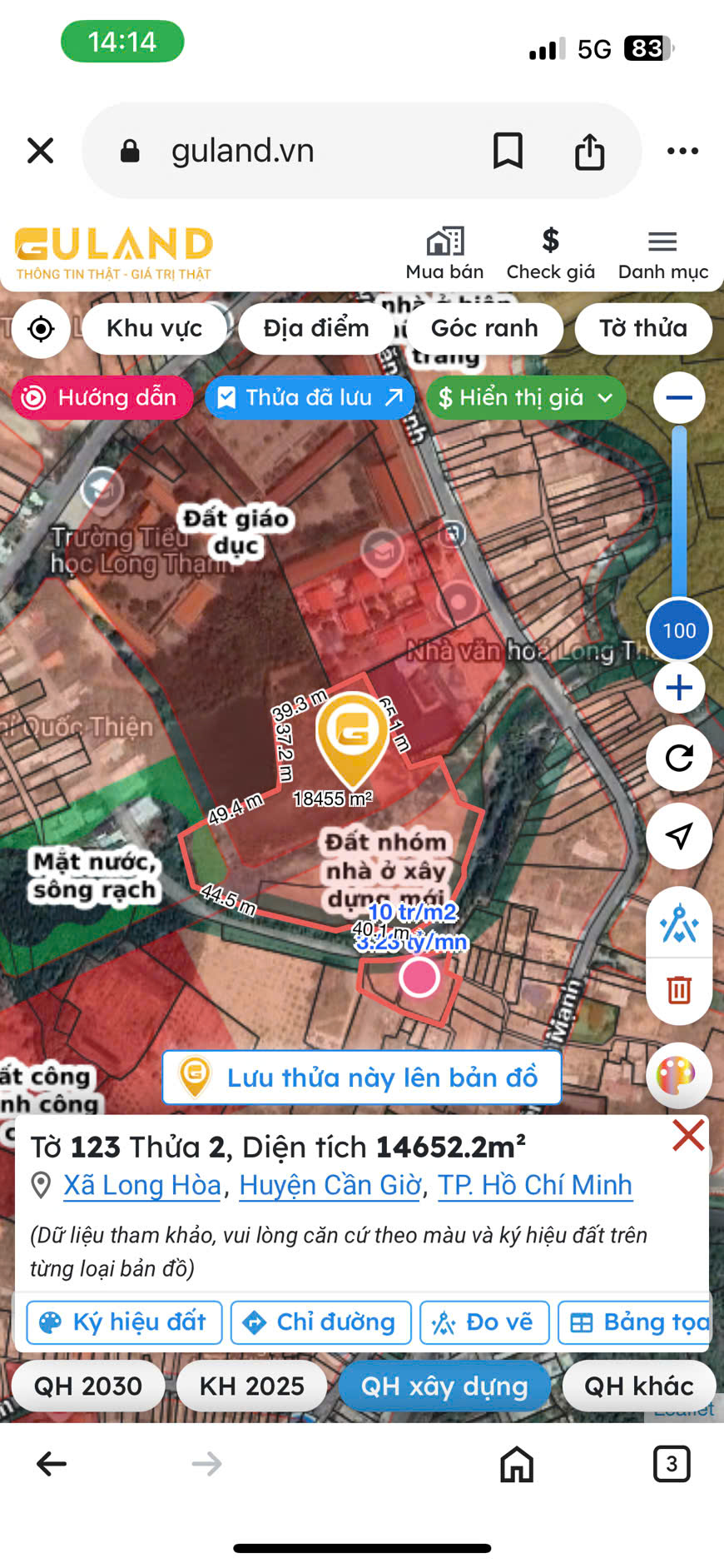724x1568 pixels.
Task: Open Check giá tool
Action: (x=550, y=254)
